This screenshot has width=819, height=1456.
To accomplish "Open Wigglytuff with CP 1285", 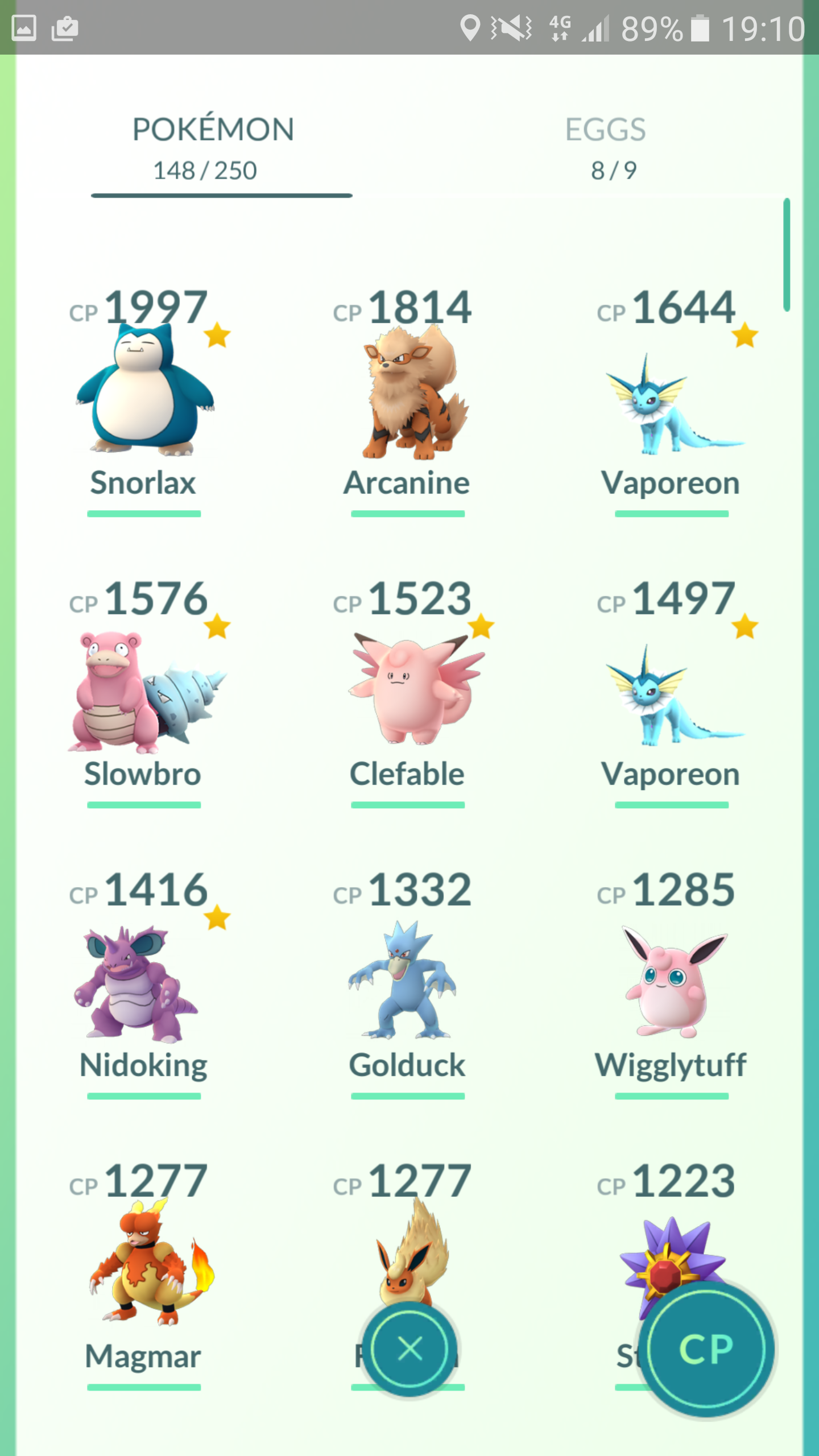I will click(x=671, y=981).
